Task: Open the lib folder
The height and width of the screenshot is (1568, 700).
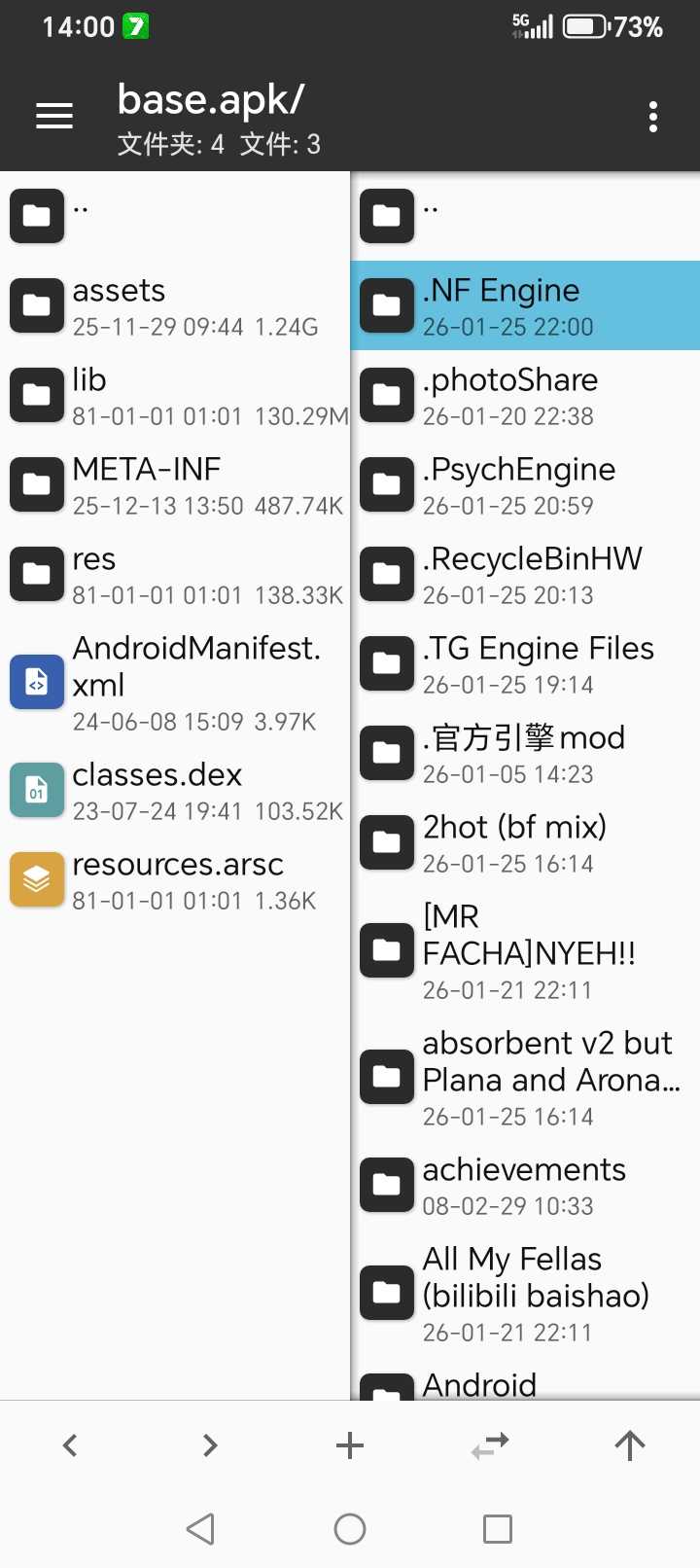Action: [x=175, y=395]
